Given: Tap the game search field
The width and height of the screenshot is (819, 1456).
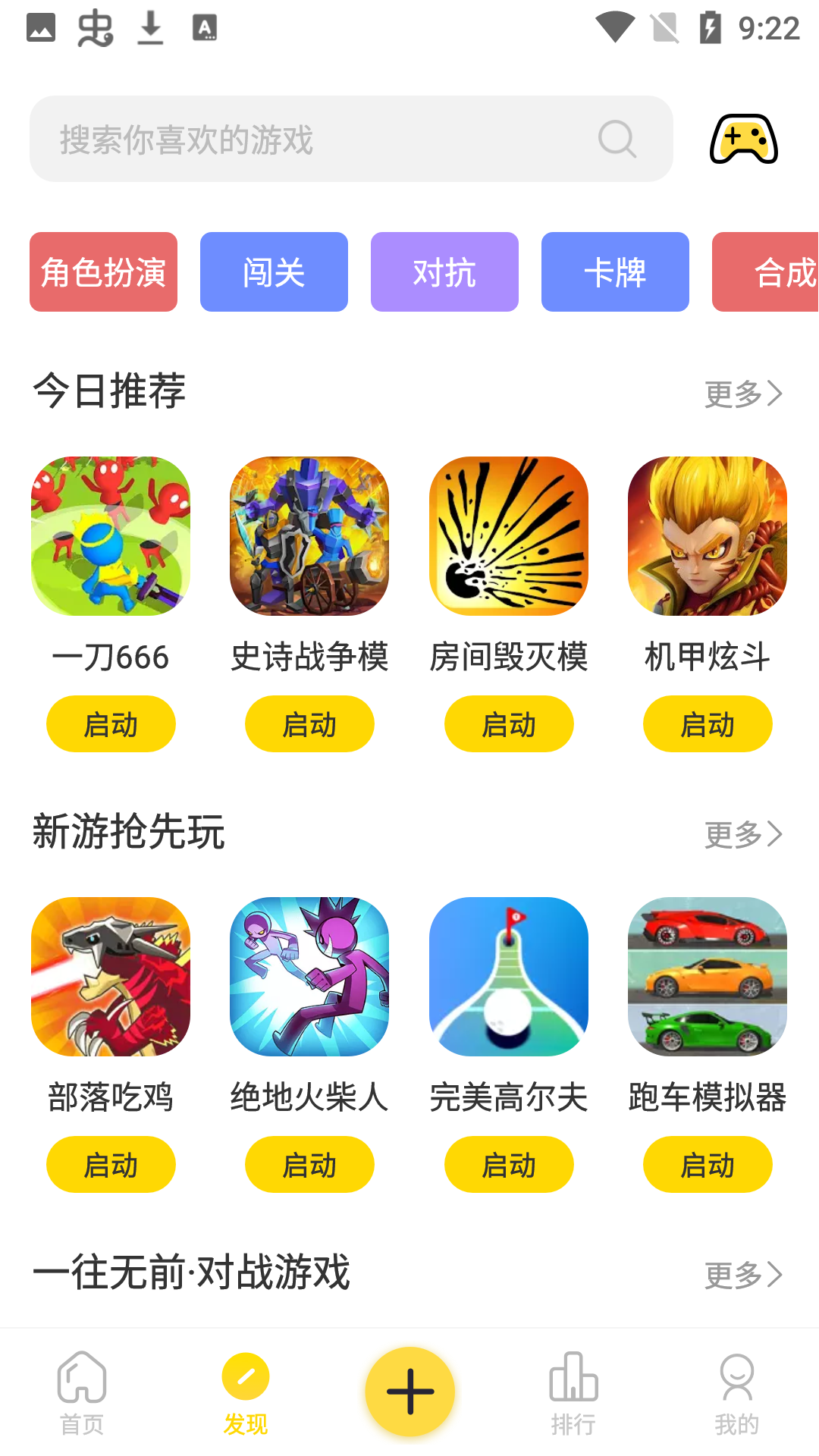Looking at the screenshot, I should 326,139.
